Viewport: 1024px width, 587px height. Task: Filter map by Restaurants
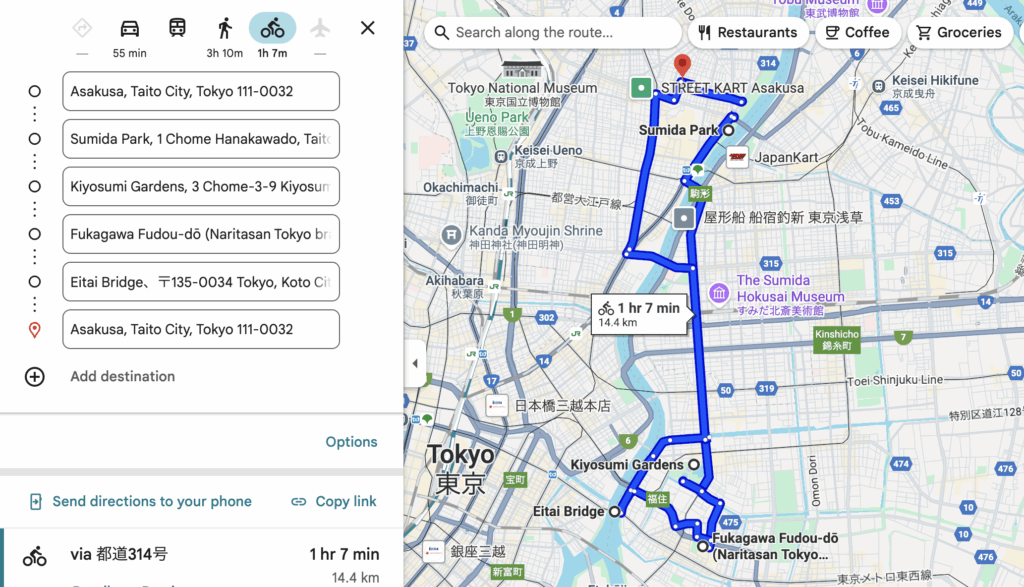point(747,33)
